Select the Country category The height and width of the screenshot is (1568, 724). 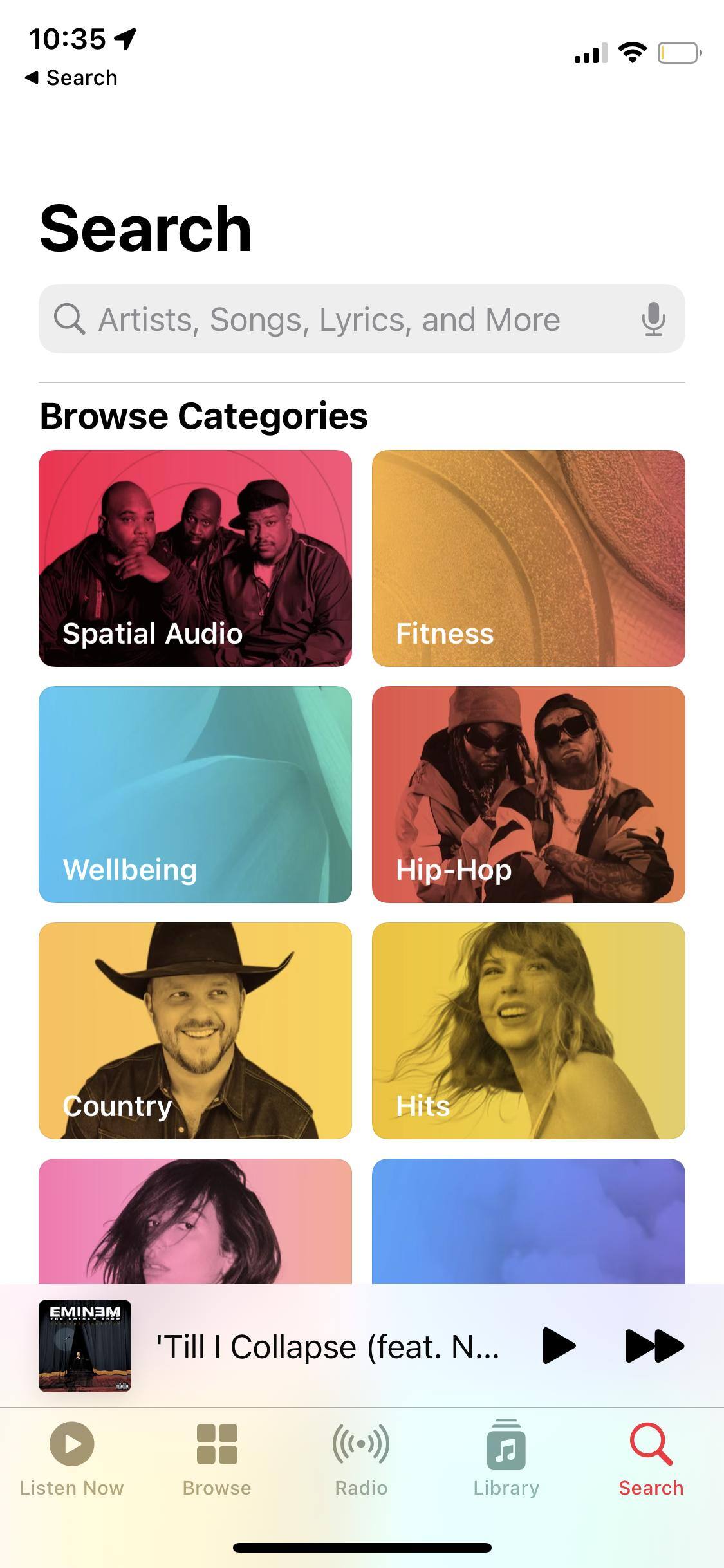195,1031
